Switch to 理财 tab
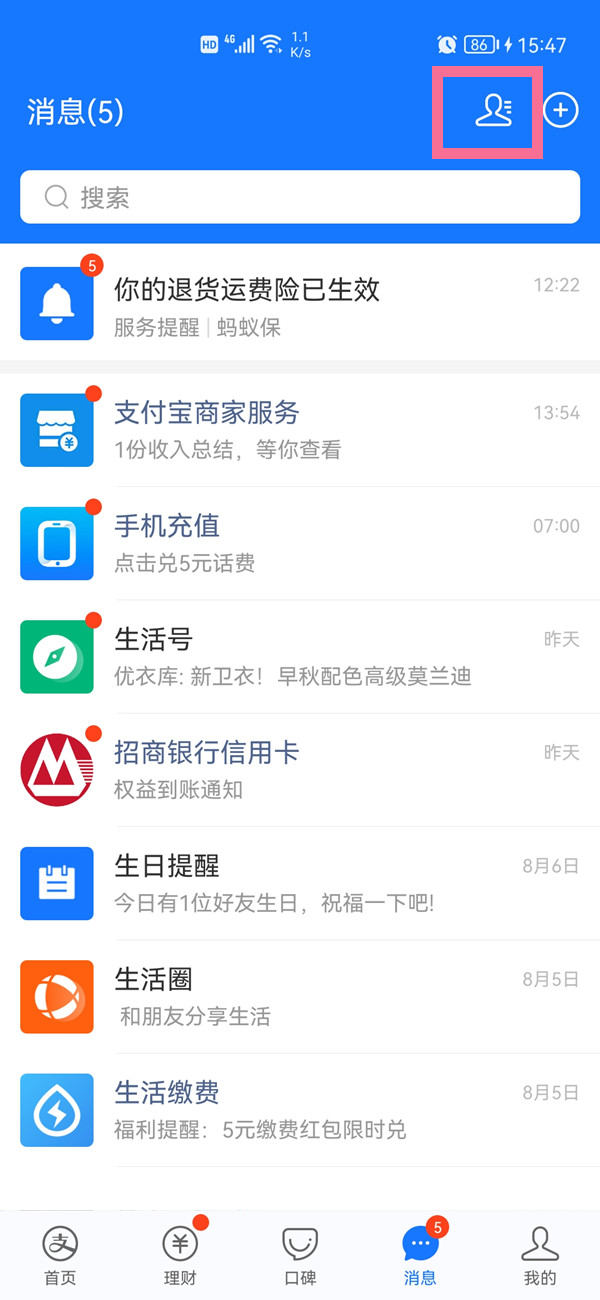The image size is (600, 1300). click(x=180, y=1256)
